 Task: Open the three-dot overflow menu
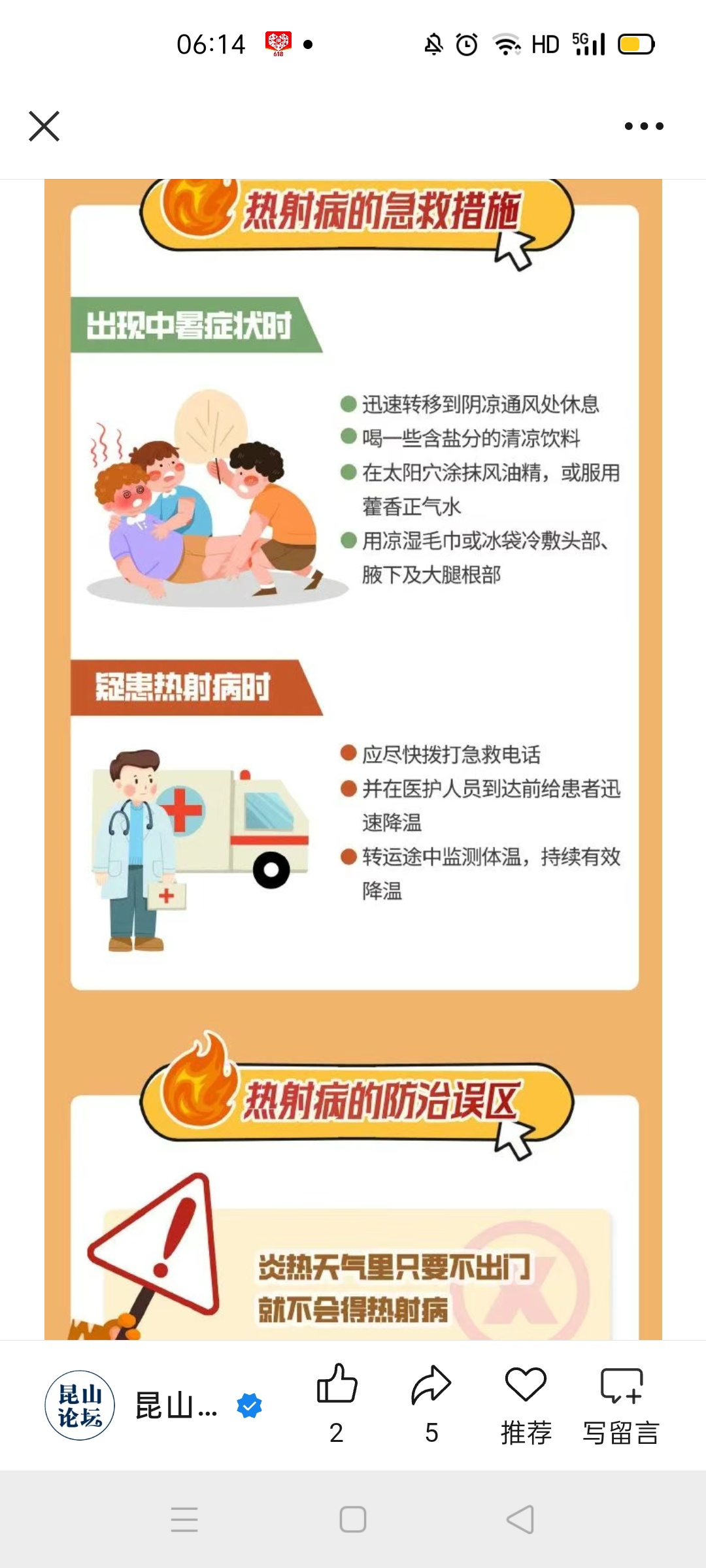(643, 126)
